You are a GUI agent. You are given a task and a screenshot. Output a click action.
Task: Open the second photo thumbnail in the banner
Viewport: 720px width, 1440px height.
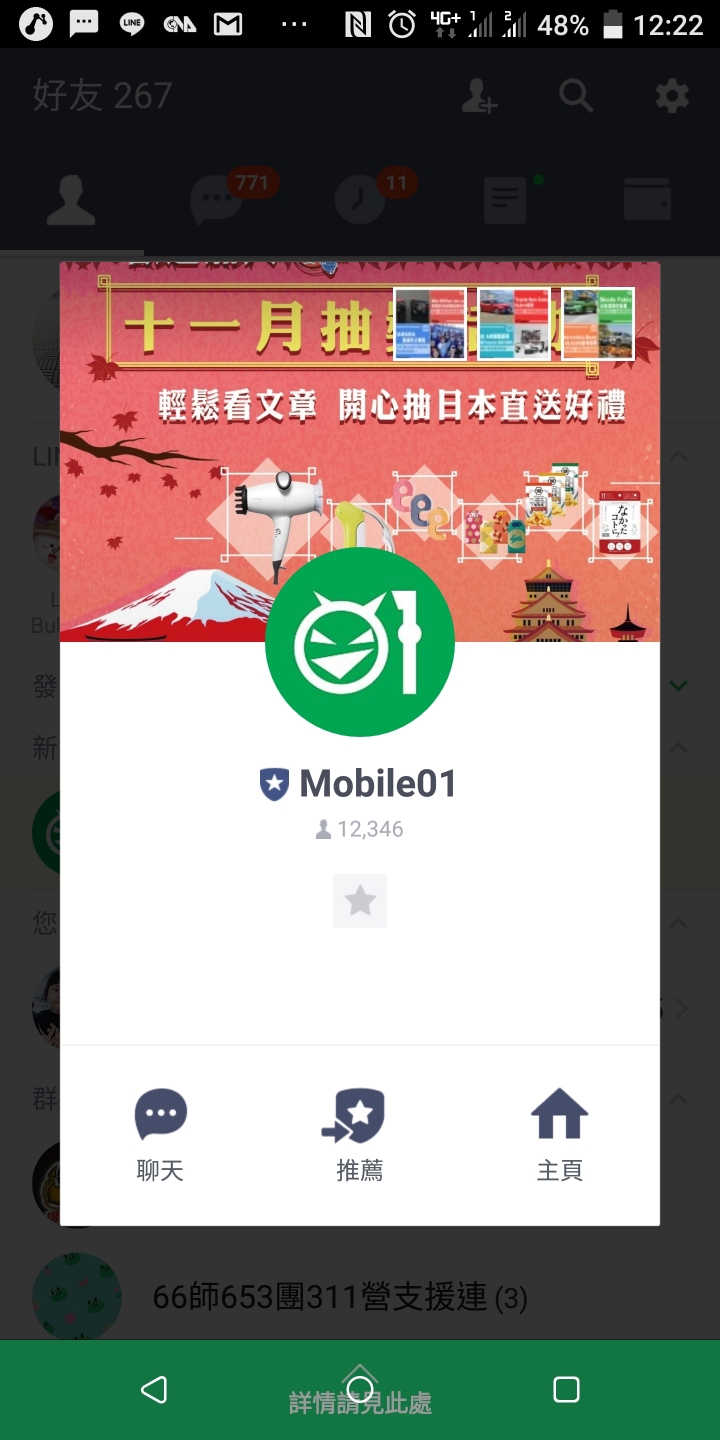[x=514, y=324]
